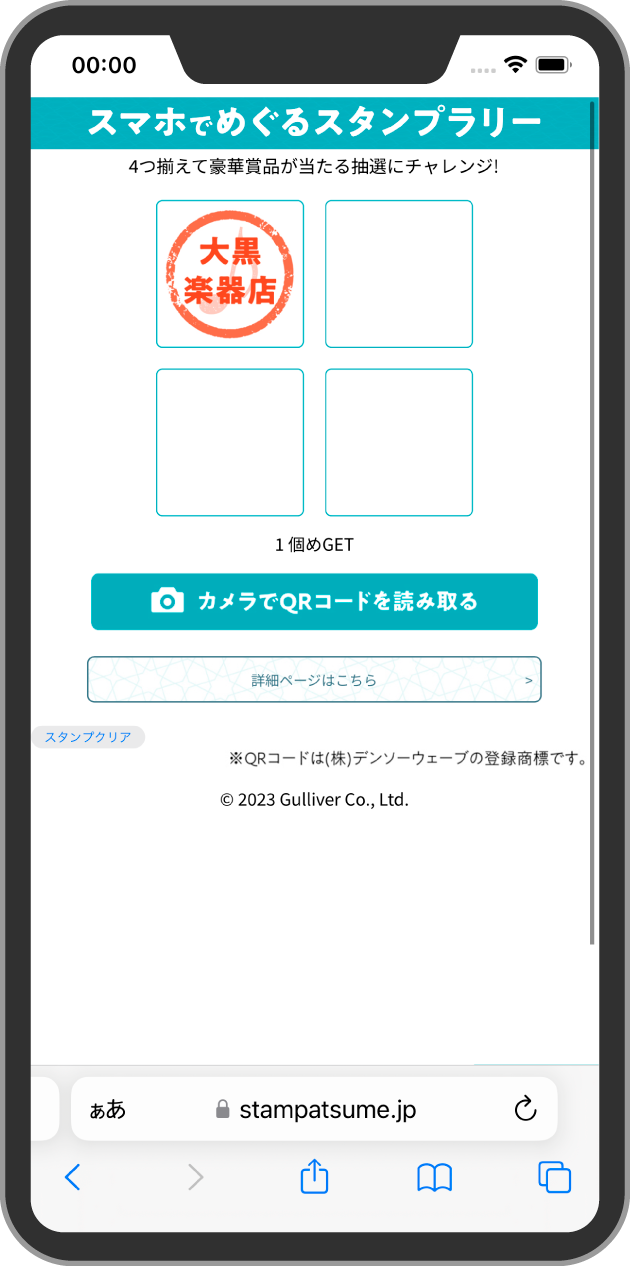Screen dimensions: 630x1266
Task: Open the ぁあ page settings menu
Action: point(108,1109)
